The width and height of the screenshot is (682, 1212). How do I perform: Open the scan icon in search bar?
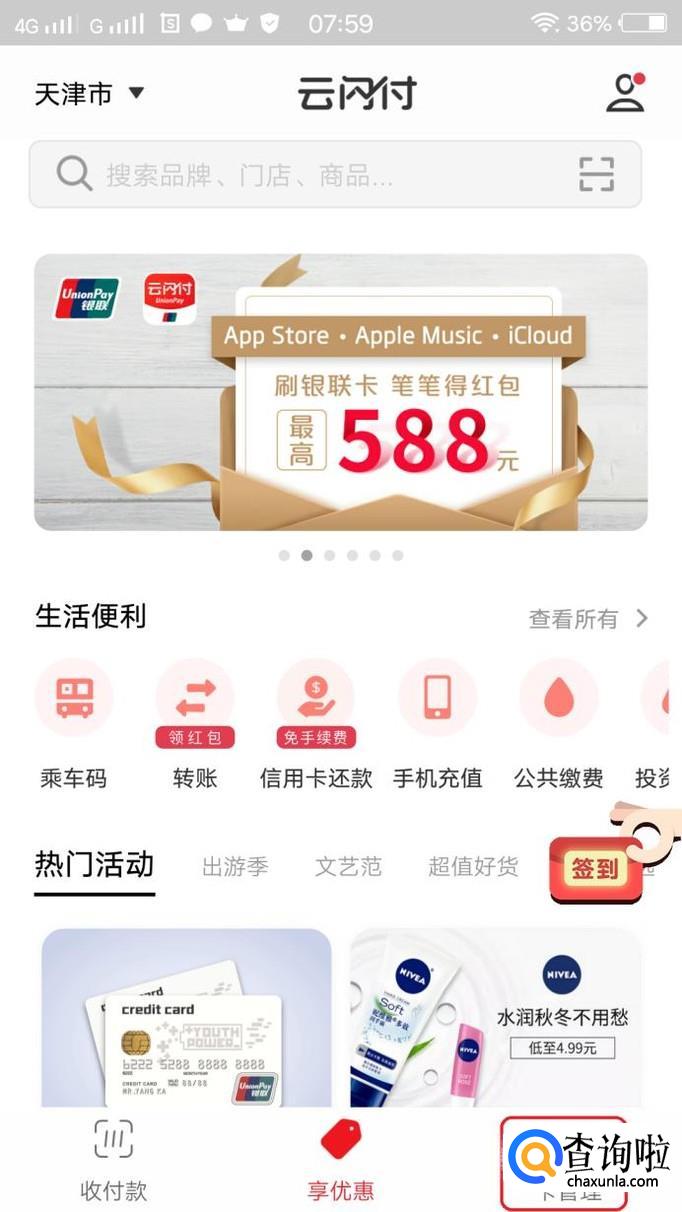coord(597,174)
